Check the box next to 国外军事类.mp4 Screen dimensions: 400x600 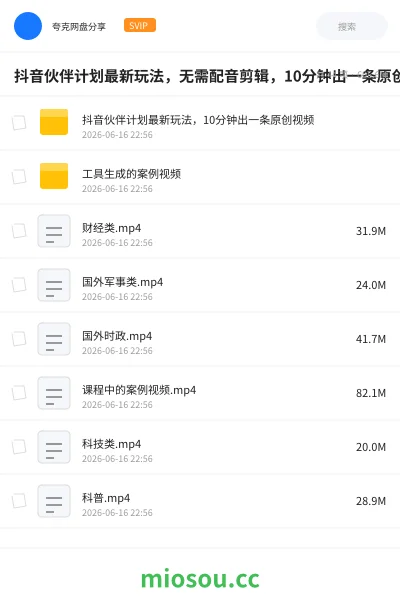coord(19,285)
